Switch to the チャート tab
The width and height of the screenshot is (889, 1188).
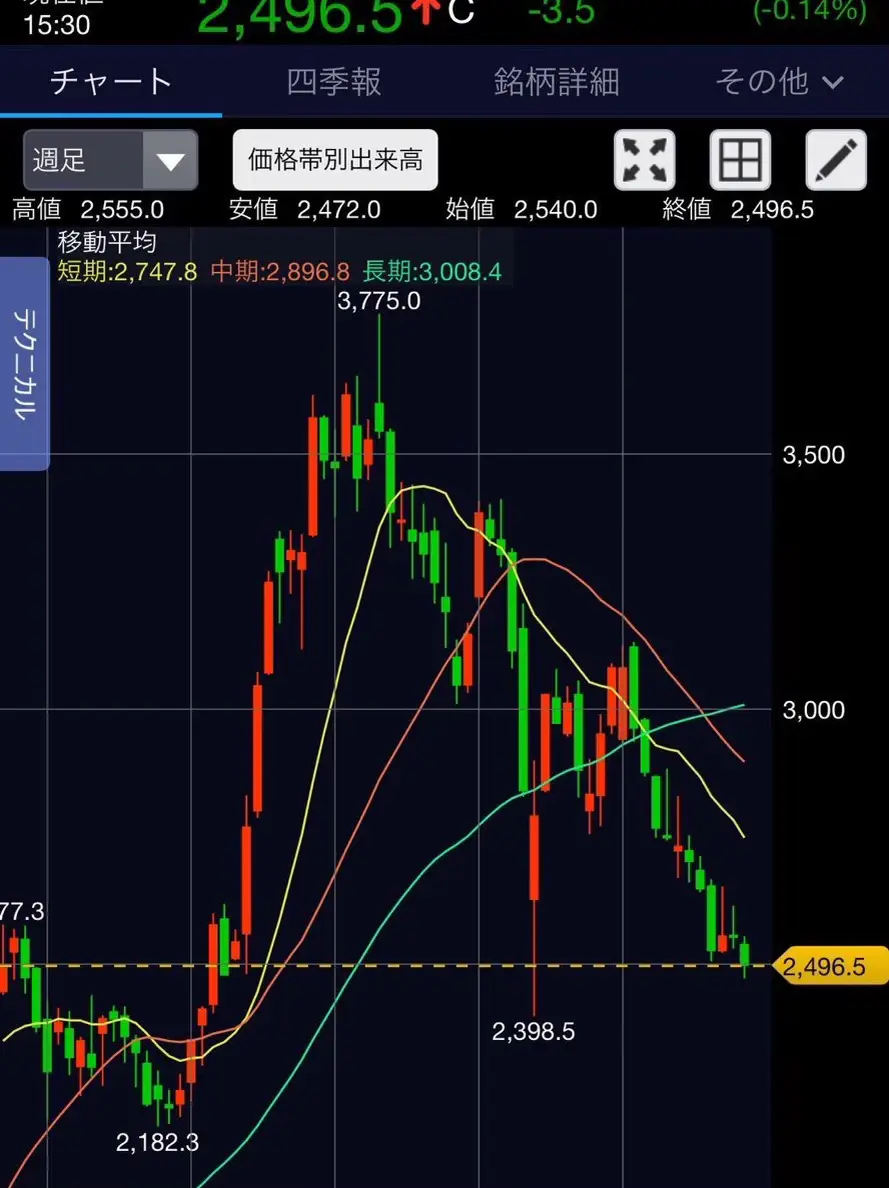point(111,82)
